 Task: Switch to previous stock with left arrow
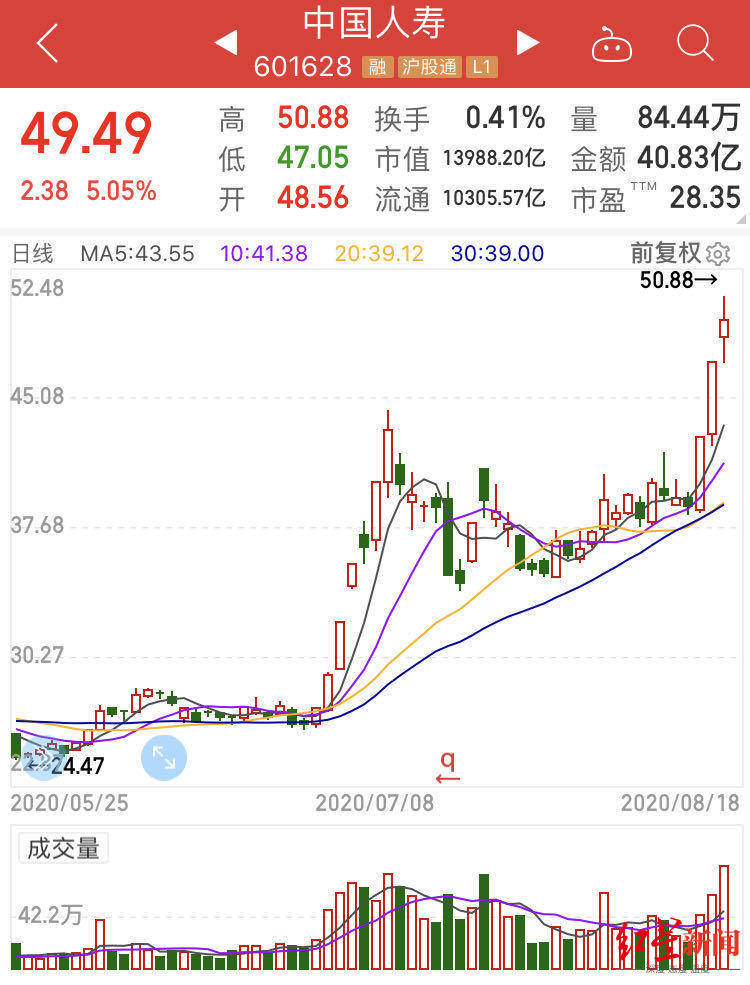[x=225, y=44]
